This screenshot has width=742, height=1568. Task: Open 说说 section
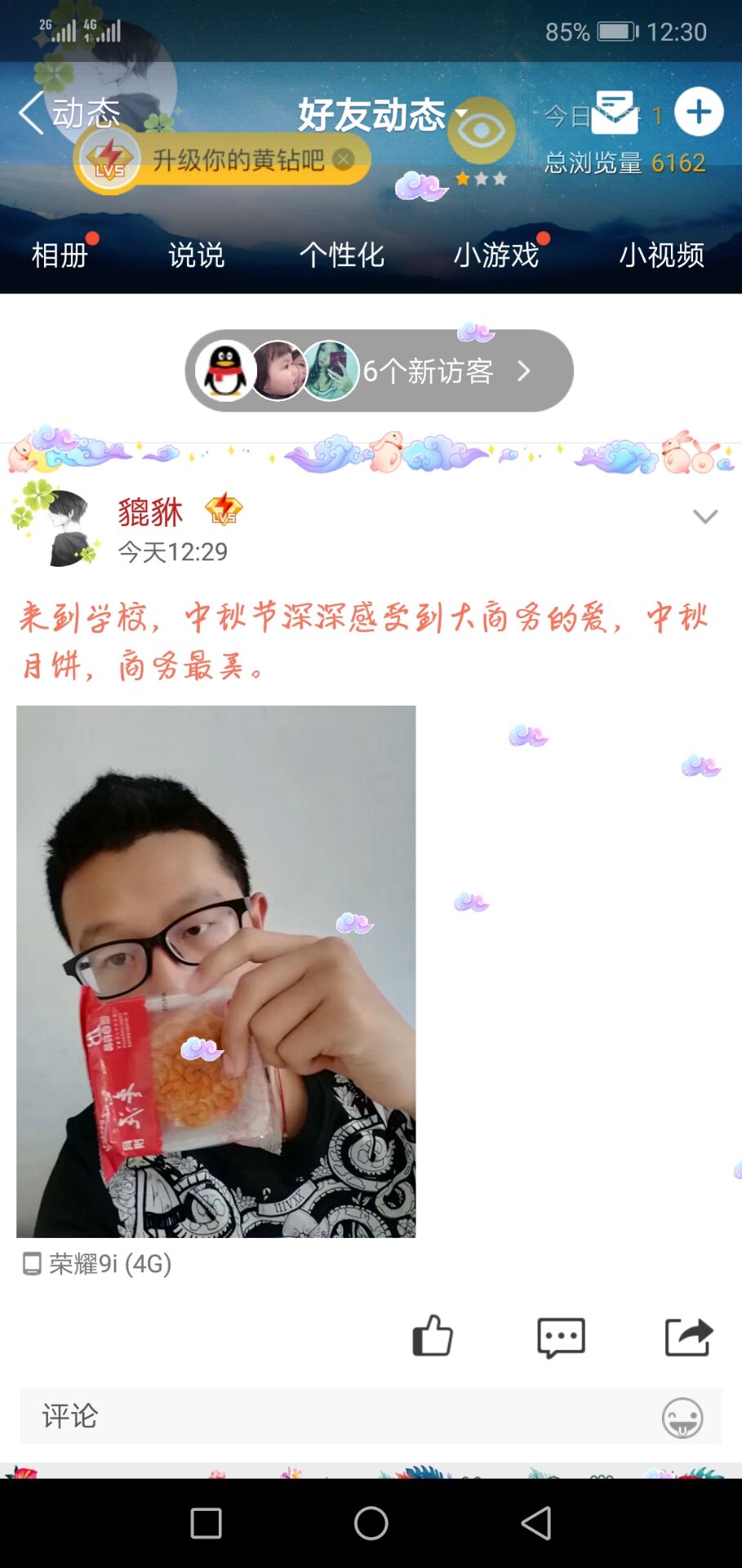tap(196, 255)
